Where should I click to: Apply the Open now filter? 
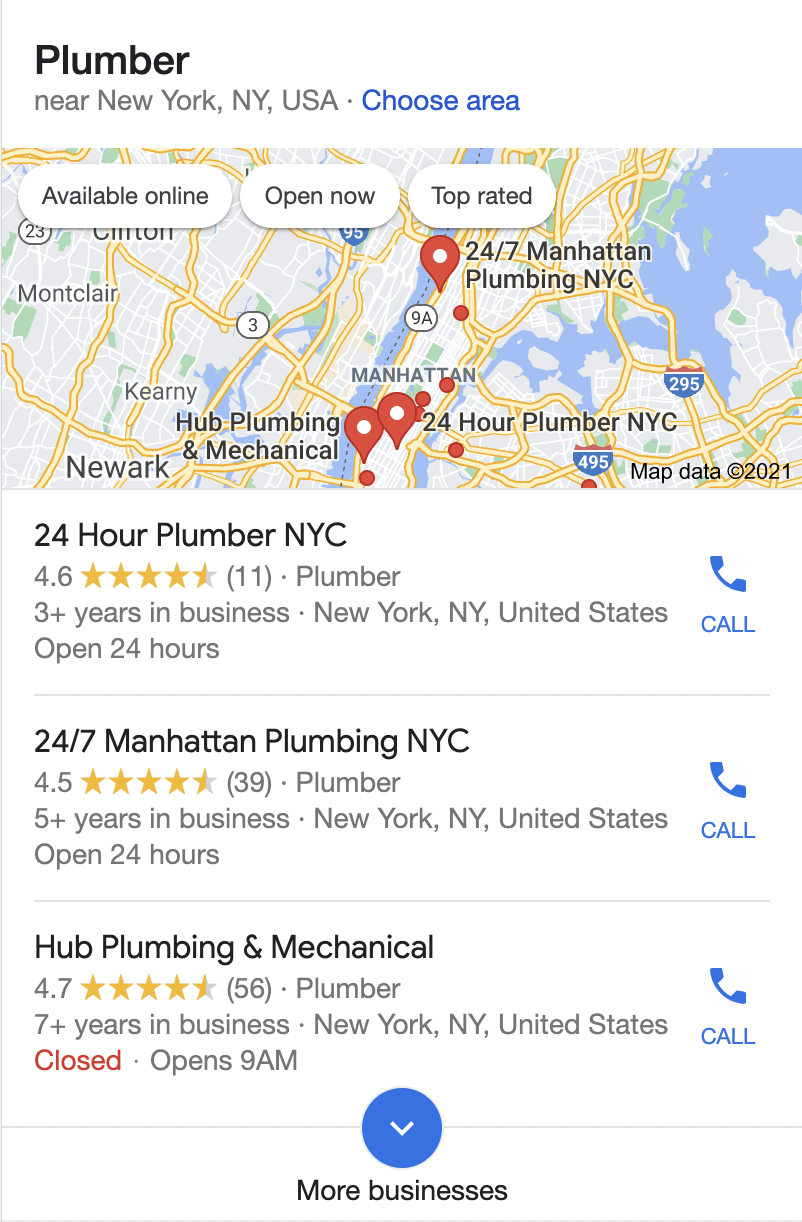pyautogui.click(x=320, y=196)
